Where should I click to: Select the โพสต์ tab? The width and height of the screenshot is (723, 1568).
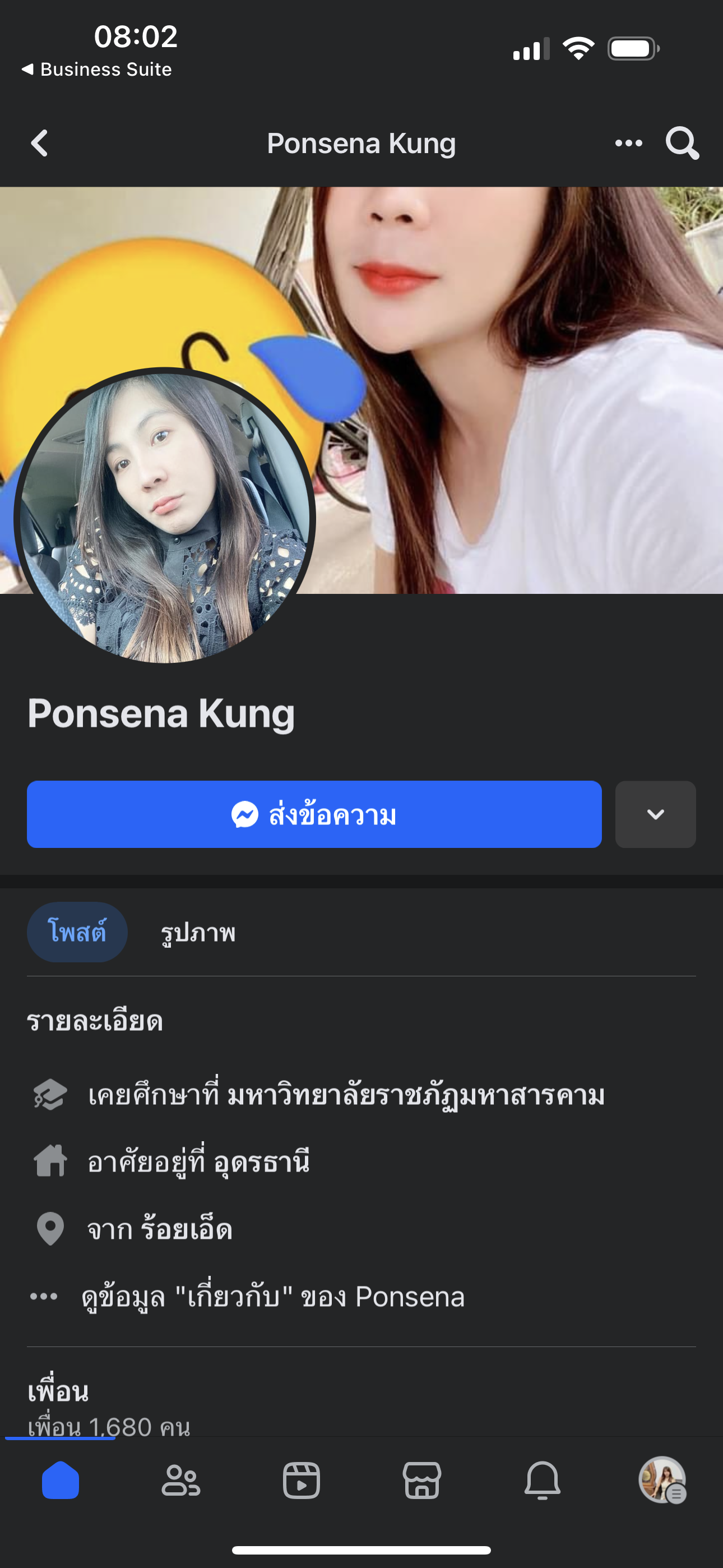click(77, 932)
